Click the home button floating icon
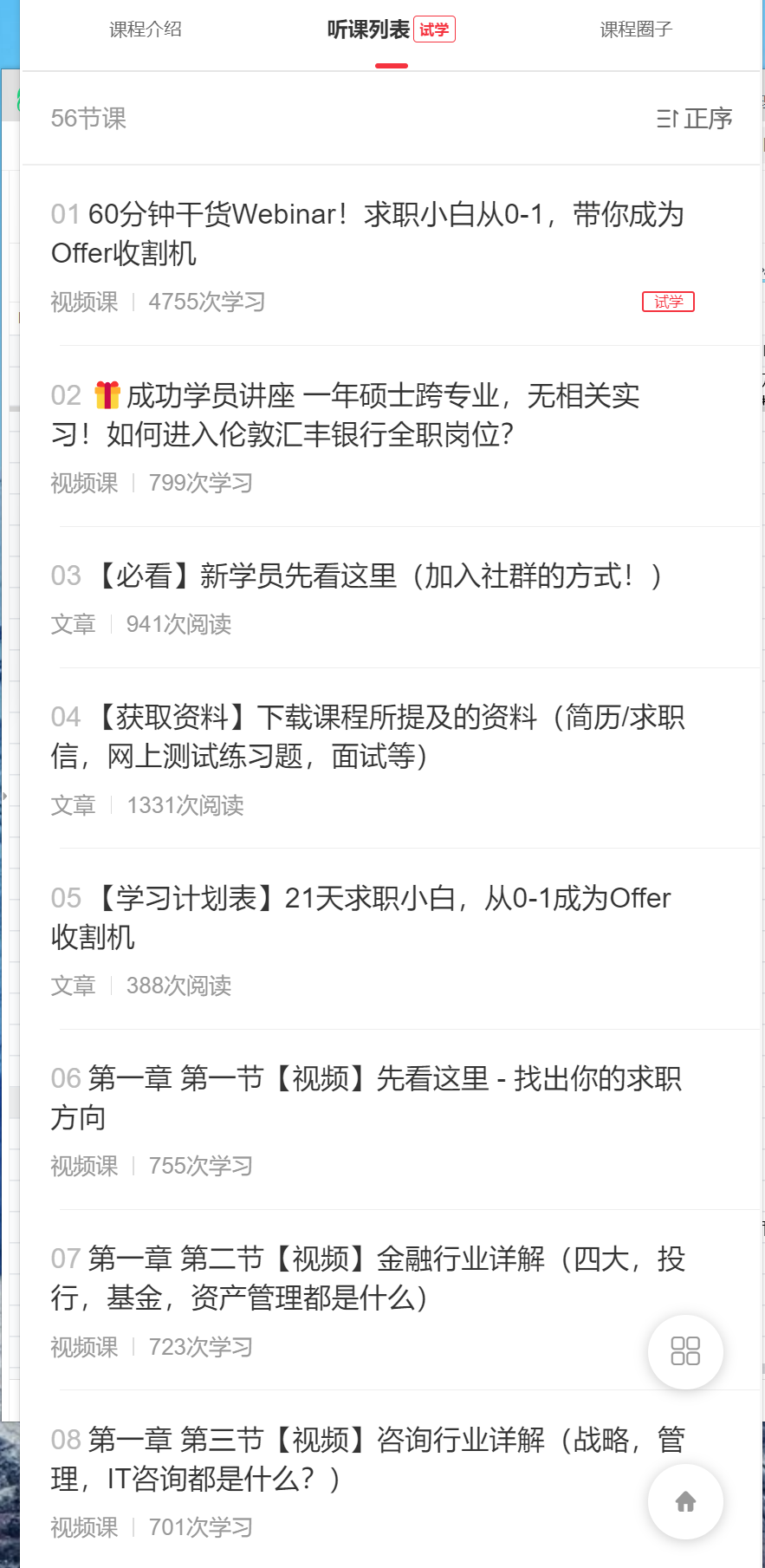Viewport: 765px width, 1568px height. (685, 1502)
